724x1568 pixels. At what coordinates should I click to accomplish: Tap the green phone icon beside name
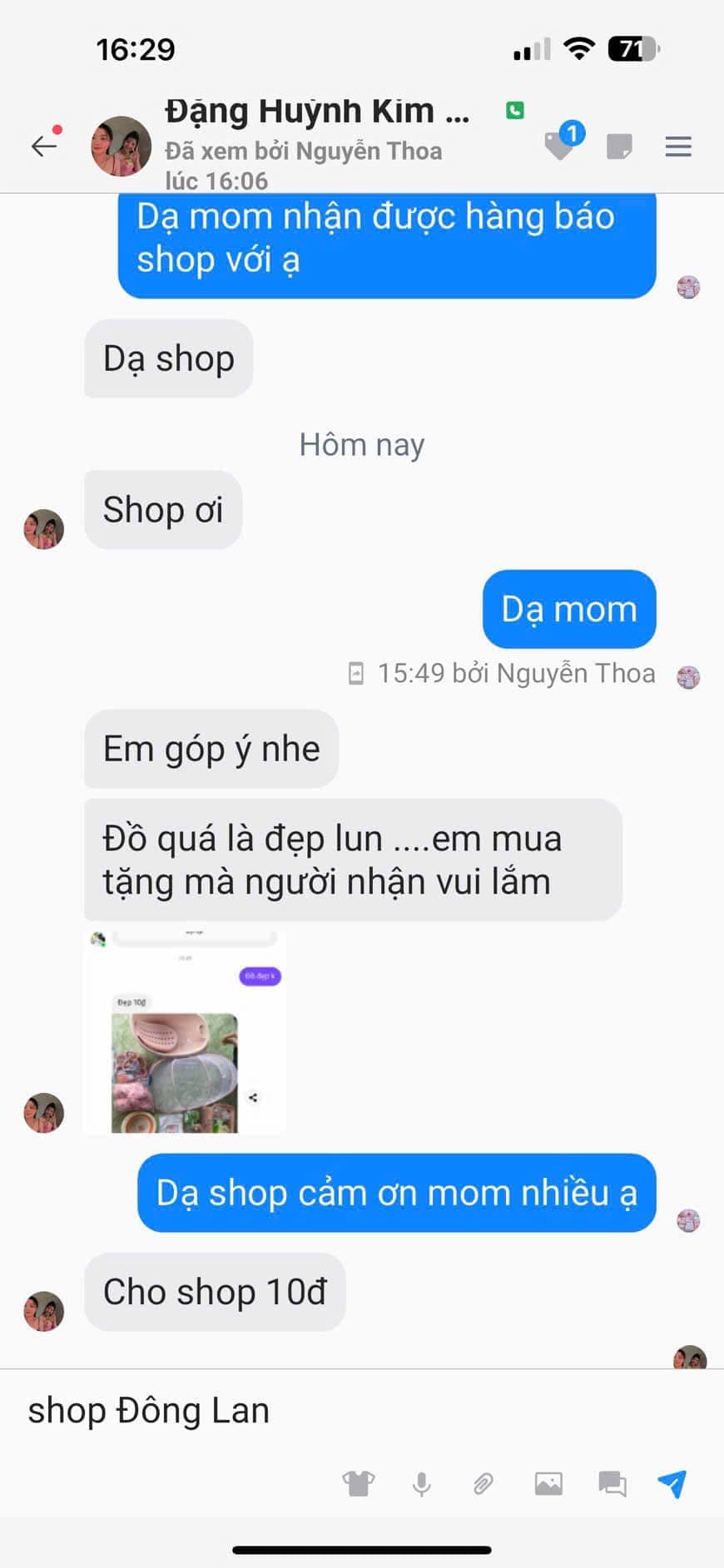point(515,110)
